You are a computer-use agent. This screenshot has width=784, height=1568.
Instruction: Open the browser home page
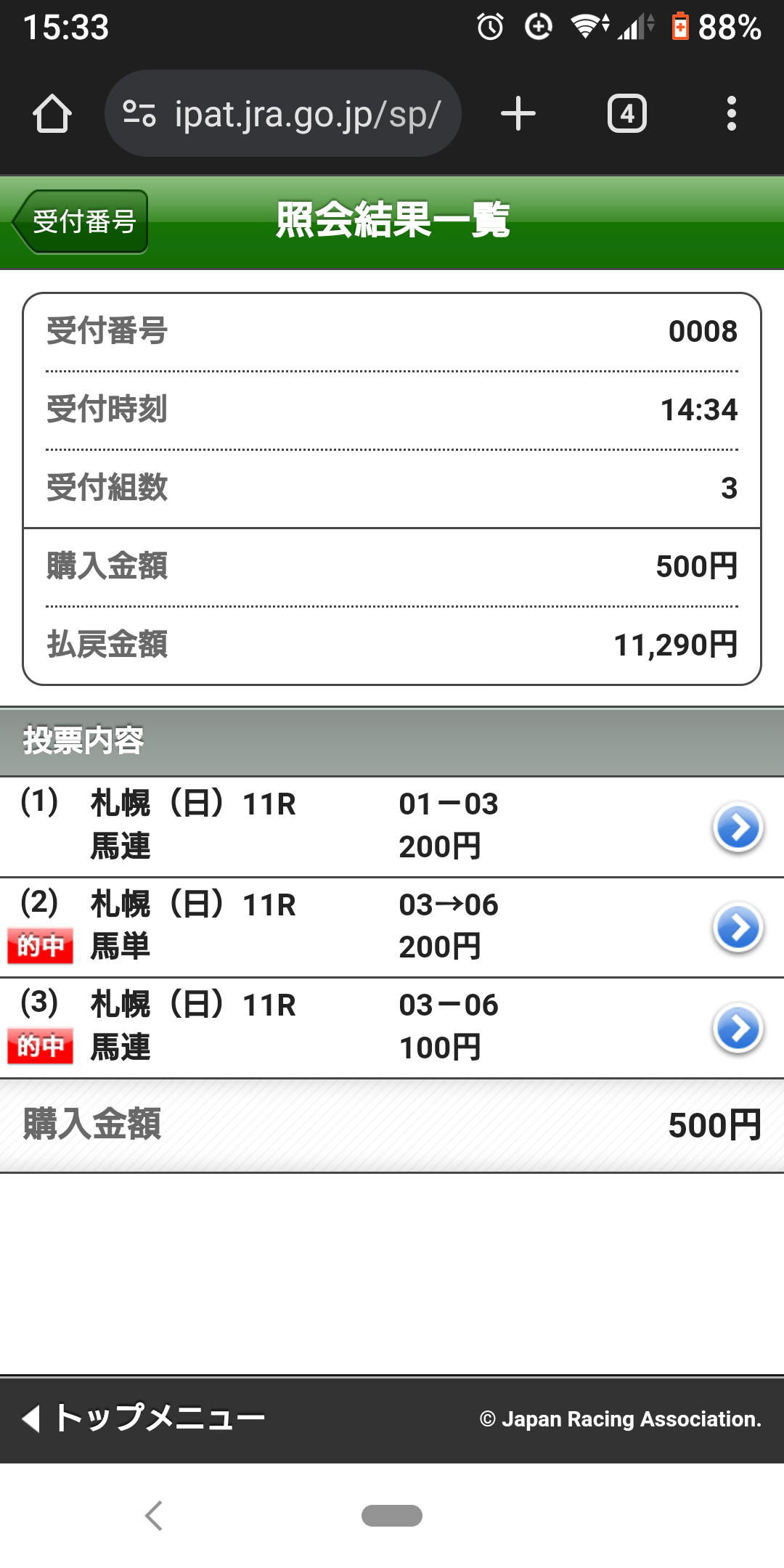pos(52,114)
